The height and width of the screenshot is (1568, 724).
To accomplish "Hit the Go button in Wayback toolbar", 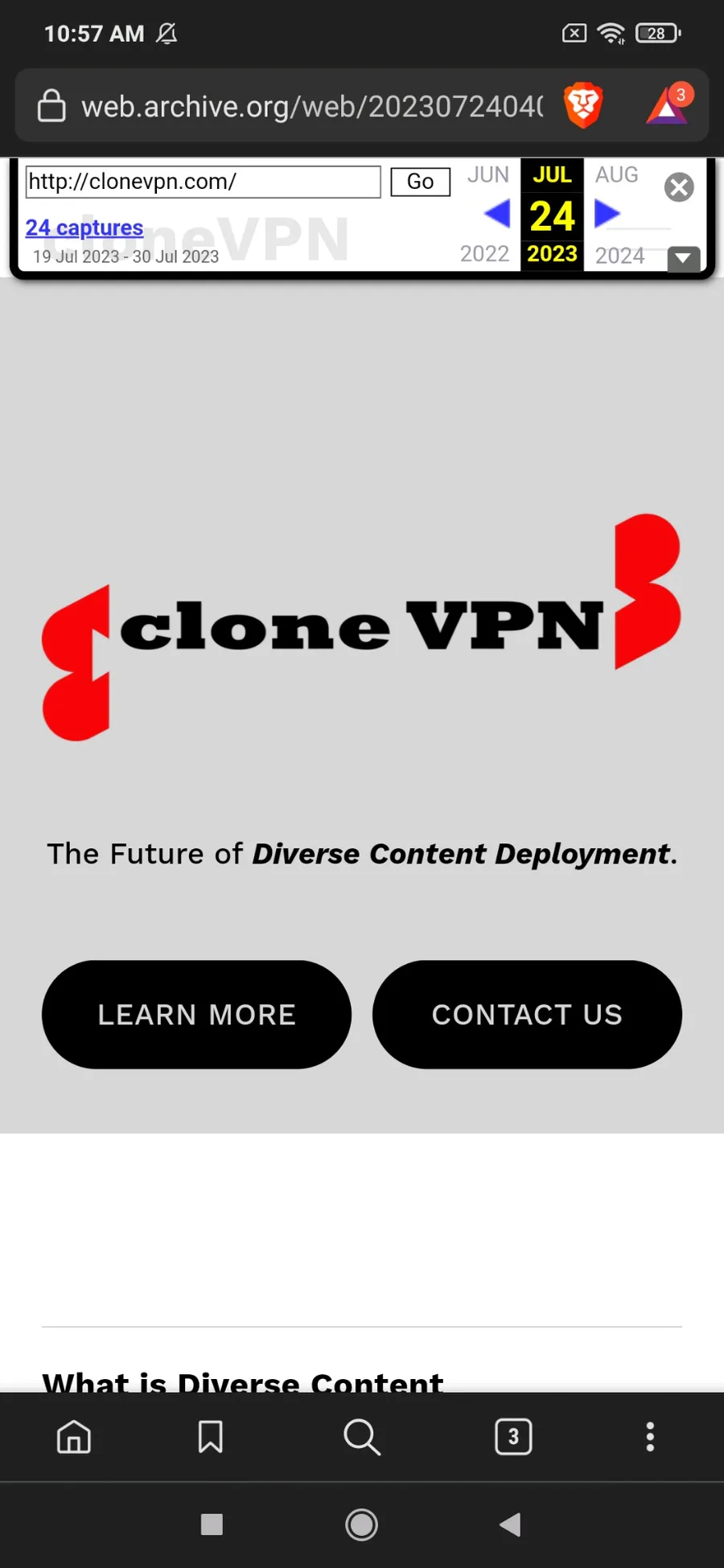I will click(x=420, y=182).
